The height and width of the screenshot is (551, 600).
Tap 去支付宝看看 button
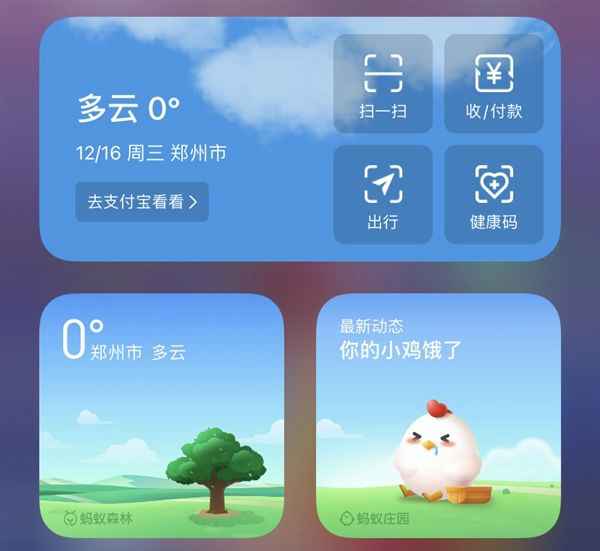coord(142,201)
